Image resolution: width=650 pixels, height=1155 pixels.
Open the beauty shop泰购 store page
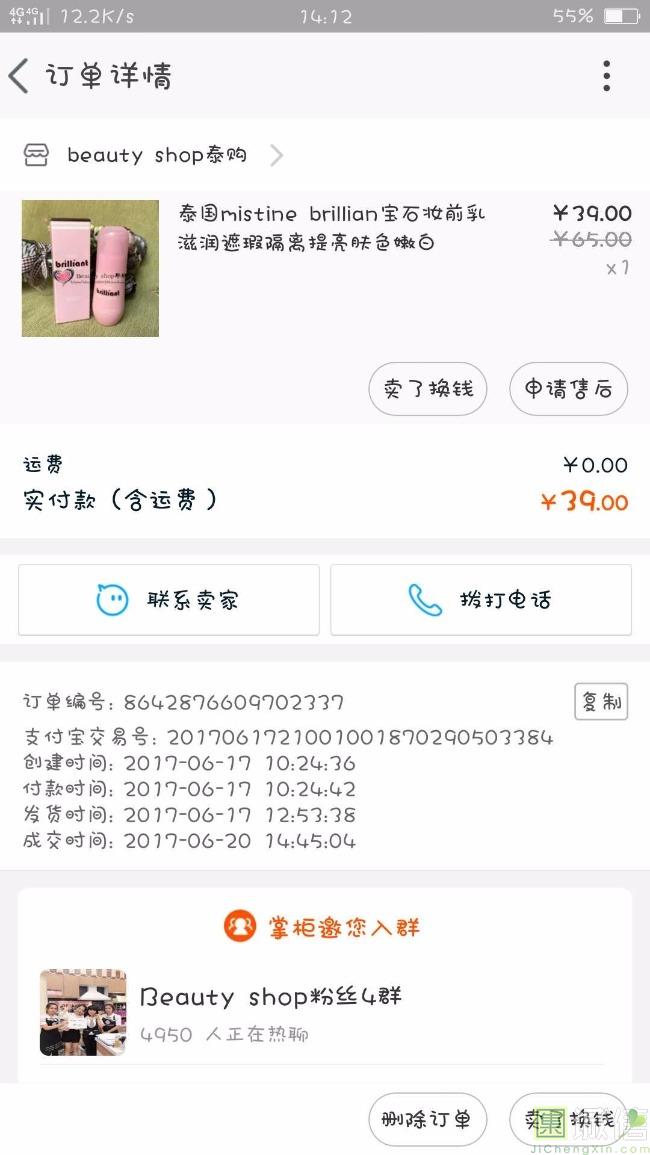point(155,155)
